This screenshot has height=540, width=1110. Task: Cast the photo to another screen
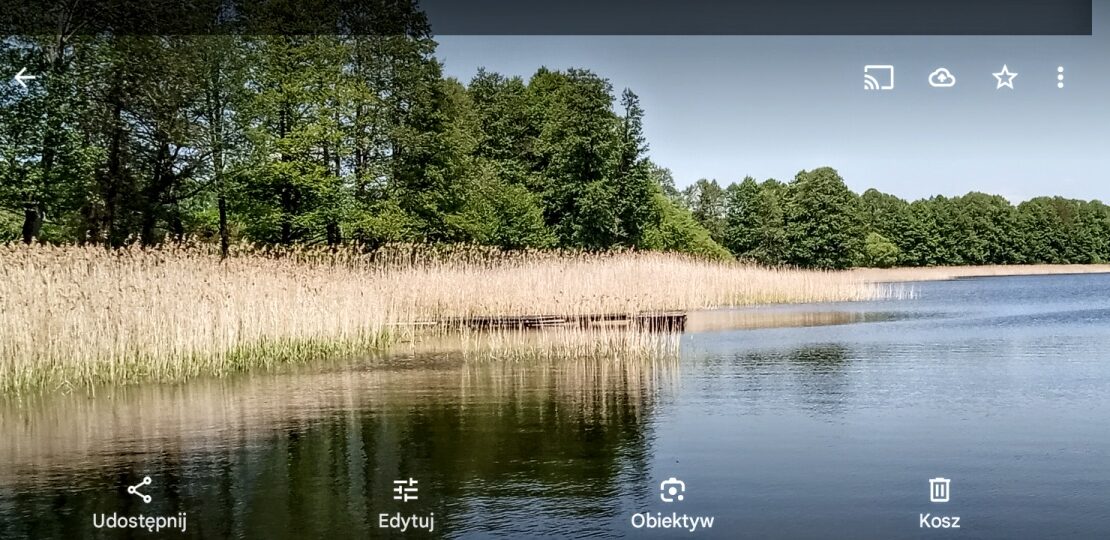click(x=879, y=77)
